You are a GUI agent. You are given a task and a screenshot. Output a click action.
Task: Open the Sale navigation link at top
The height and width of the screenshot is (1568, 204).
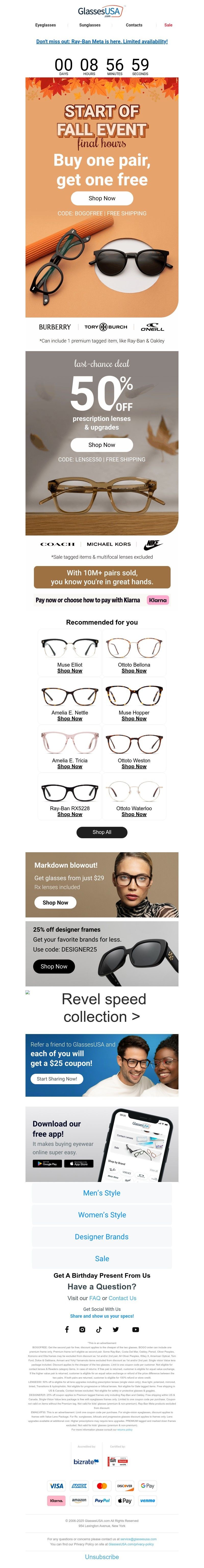pyautogui.click(x=168, y=25)
